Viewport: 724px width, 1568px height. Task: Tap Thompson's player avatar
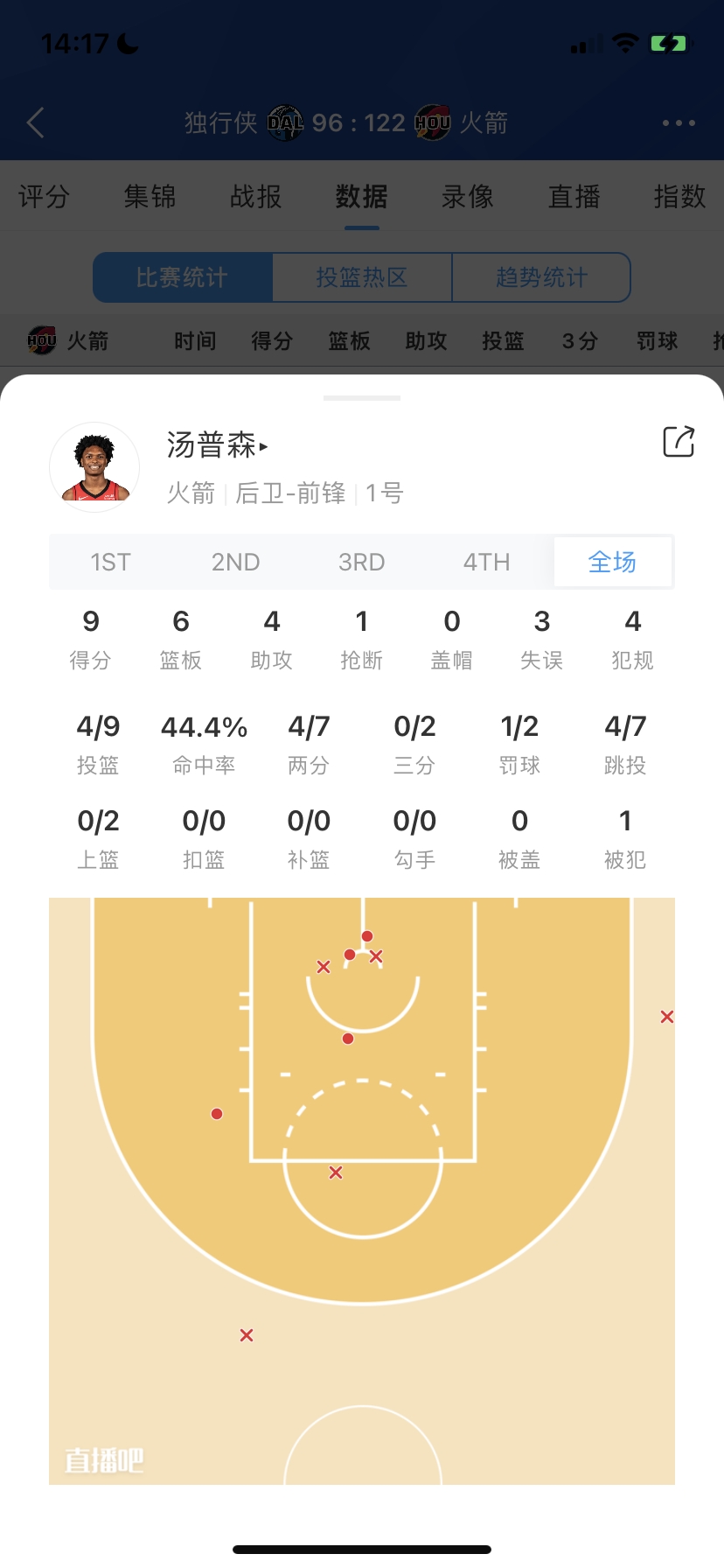94,467
